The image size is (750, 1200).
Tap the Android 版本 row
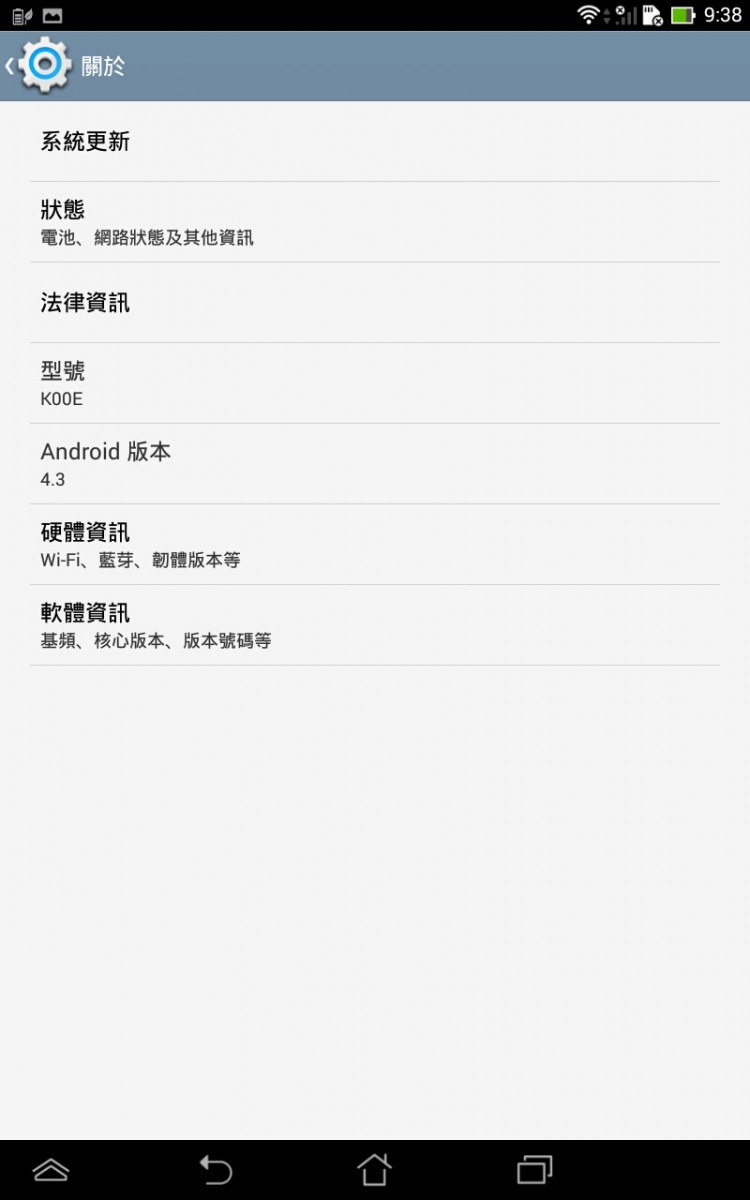[x=375, y=464]
